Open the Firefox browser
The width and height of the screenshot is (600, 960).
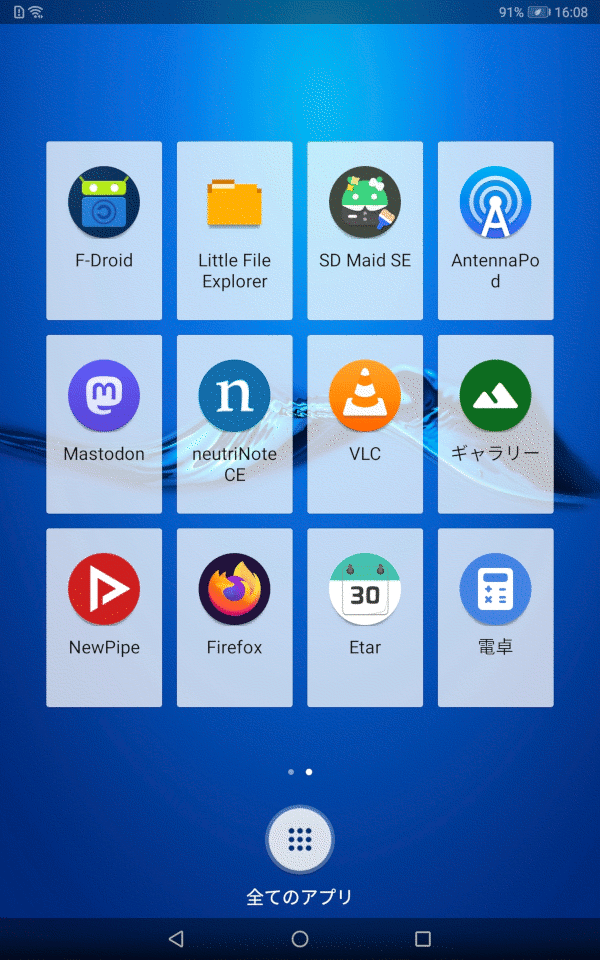tap(235, 590)
